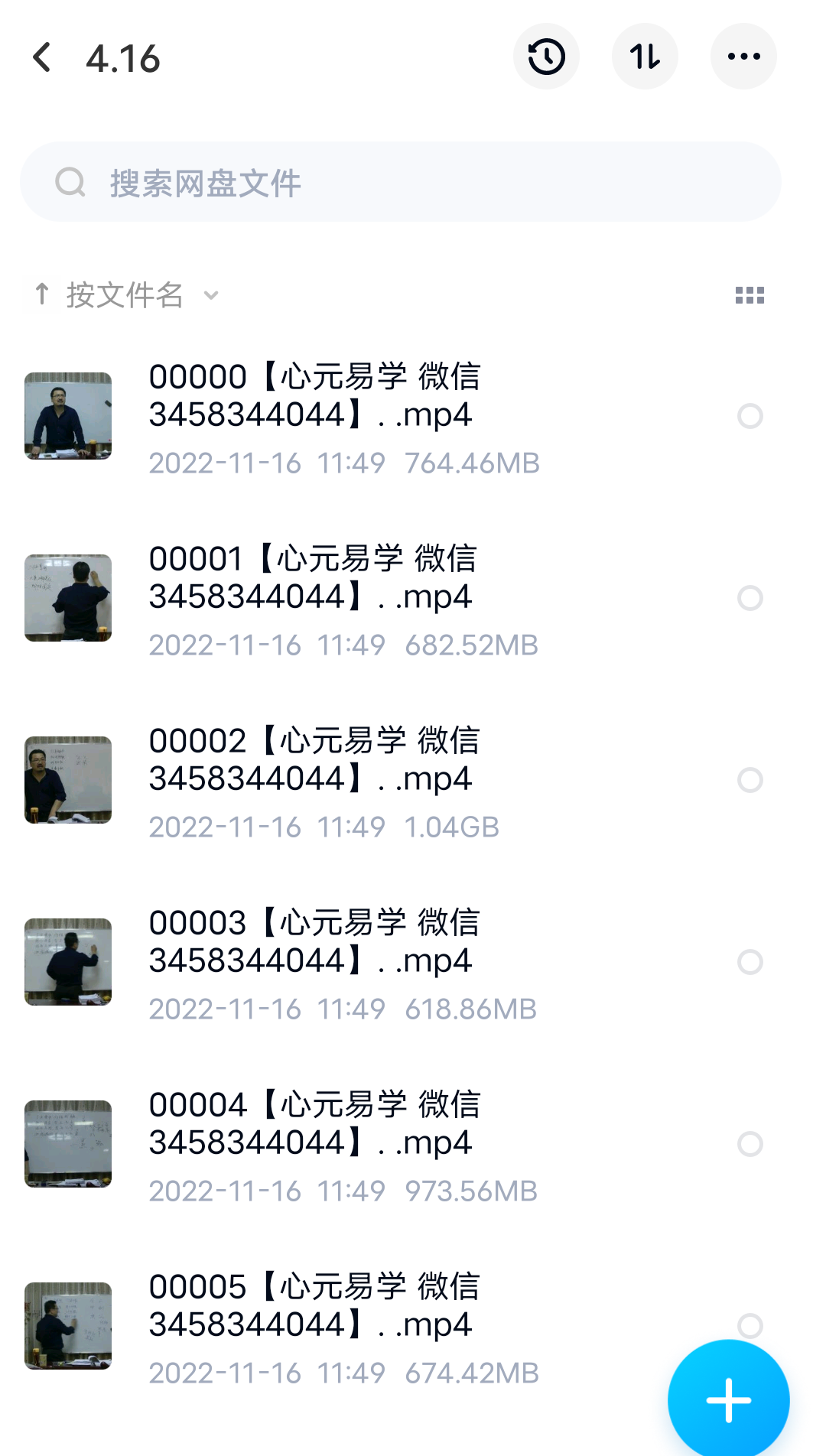
Task: Open the folder title 4.16
Action: click(x=124, y=58)
